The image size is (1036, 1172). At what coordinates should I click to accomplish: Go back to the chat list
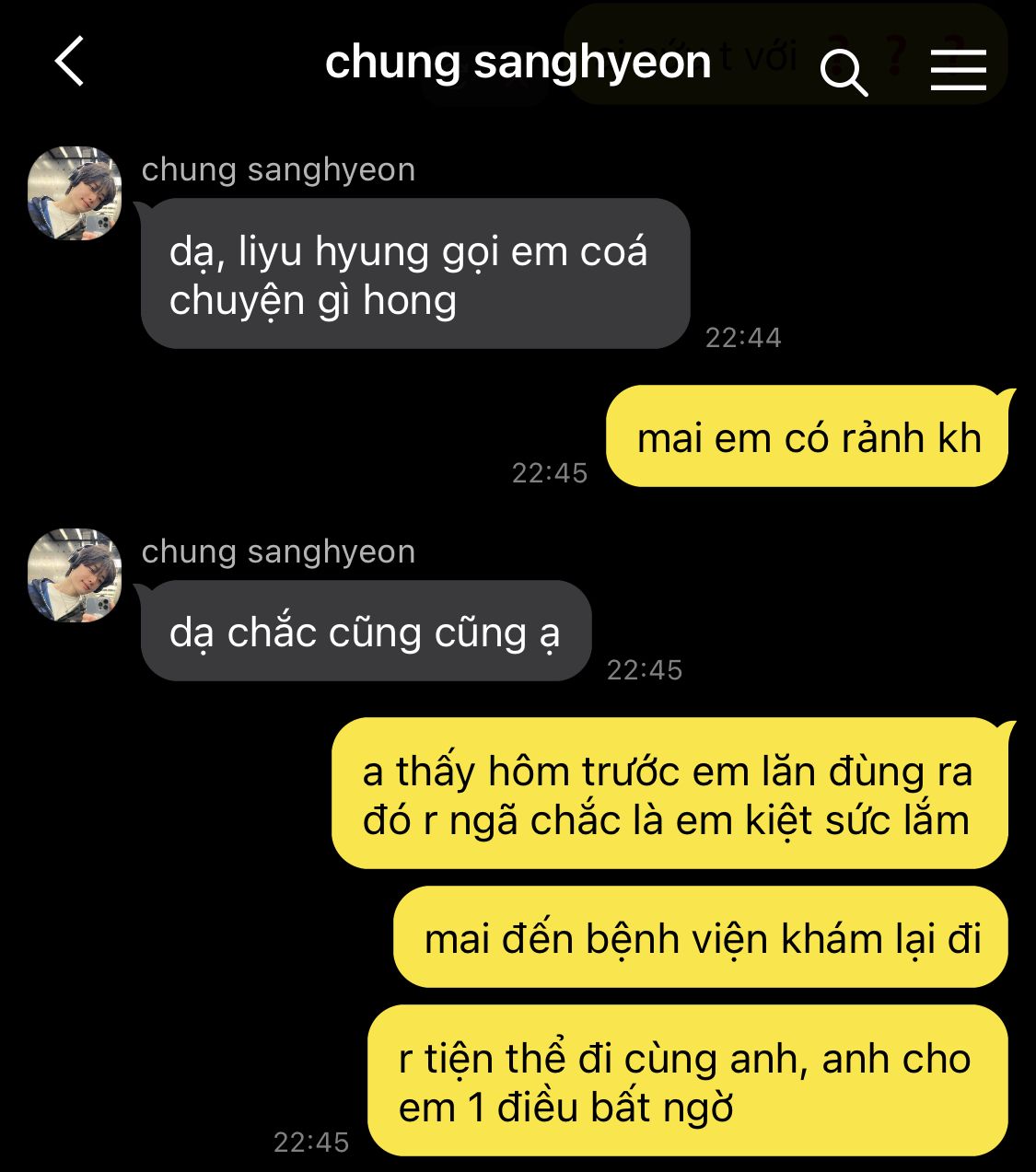point(70,62)
